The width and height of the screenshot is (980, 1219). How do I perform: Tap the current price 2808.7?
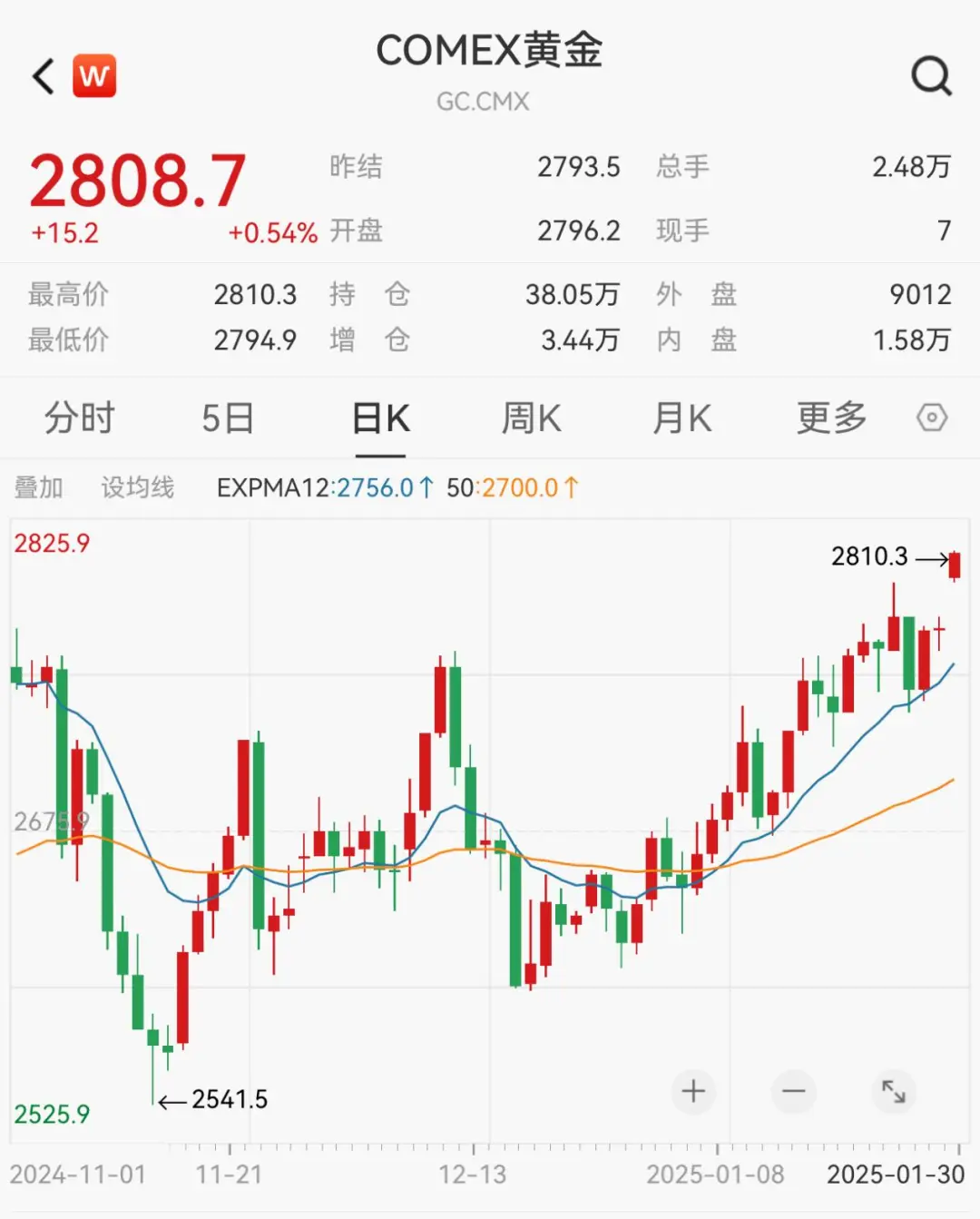tap(134, 177)
